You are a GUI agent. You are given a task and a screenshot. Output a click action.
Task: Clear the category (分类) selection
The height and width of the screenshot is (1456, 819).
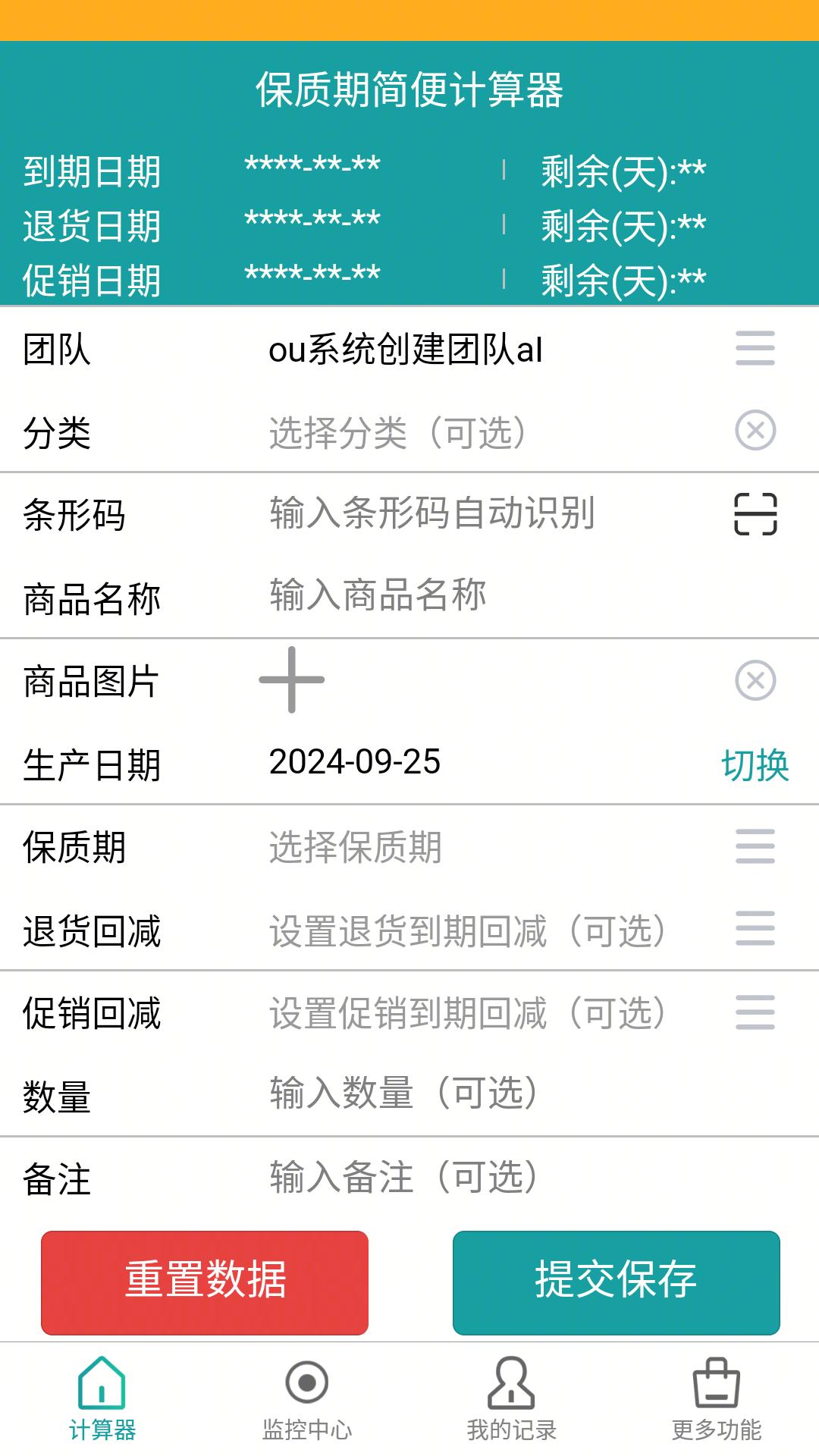755,431
